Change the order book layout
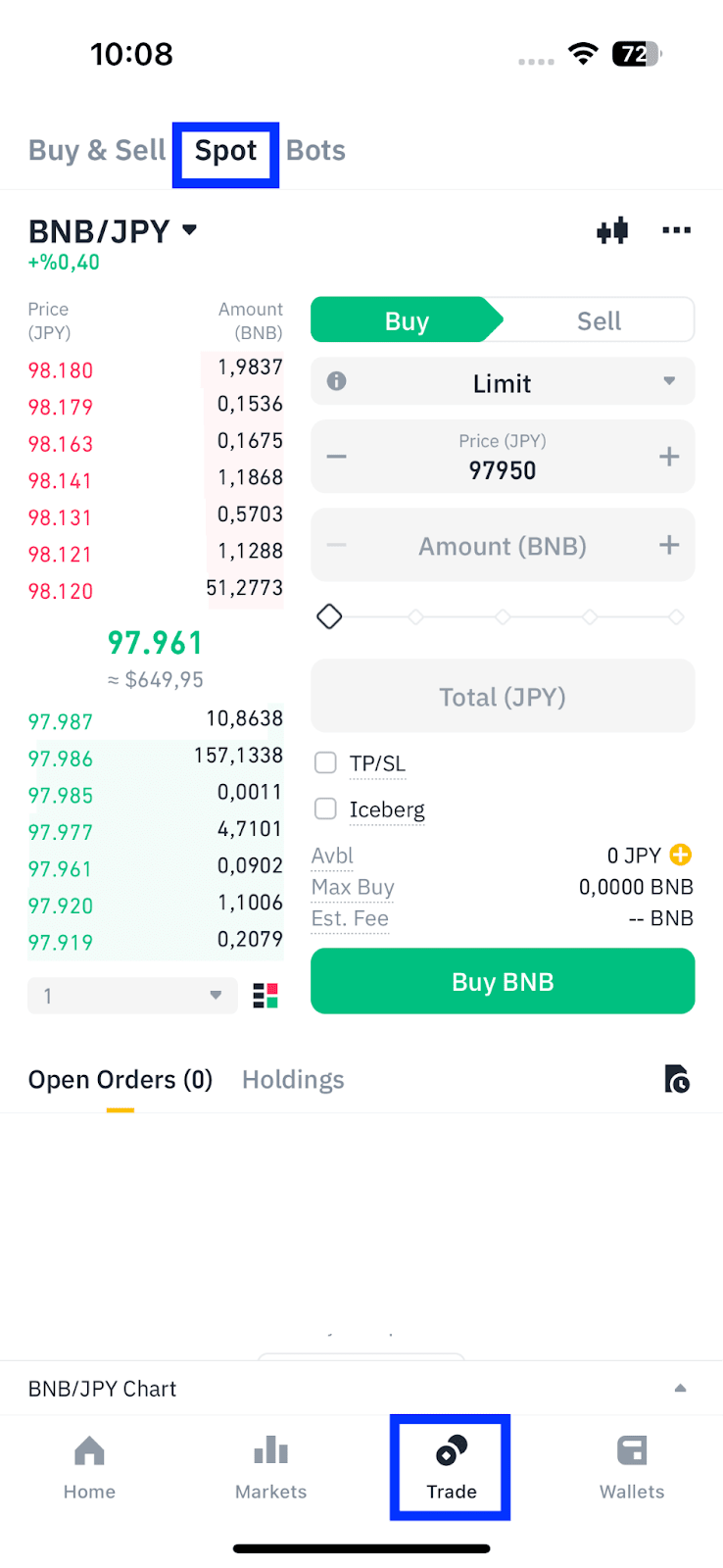 point(265,996)
